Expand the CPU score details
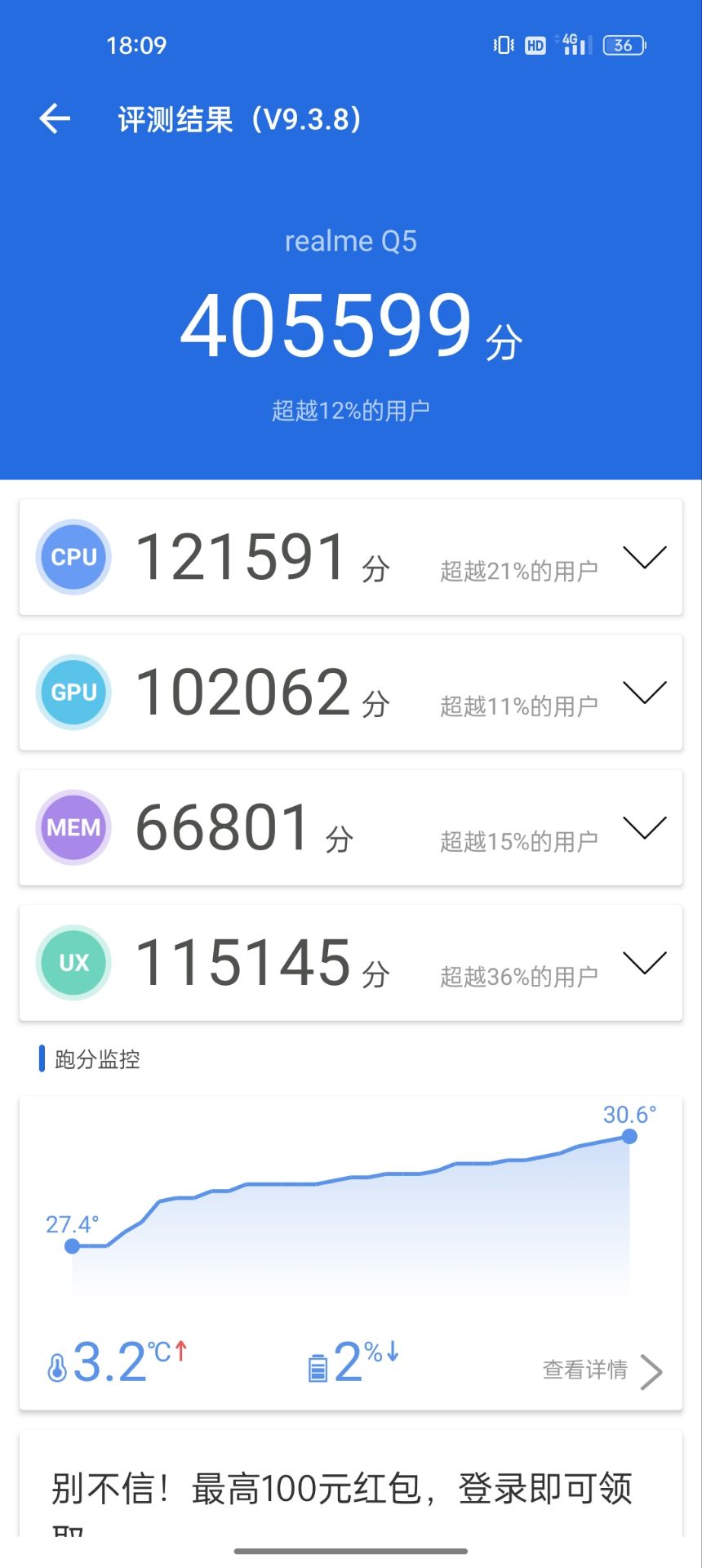The width and height of the screenshot is (702, 1568). click(645, 557)
